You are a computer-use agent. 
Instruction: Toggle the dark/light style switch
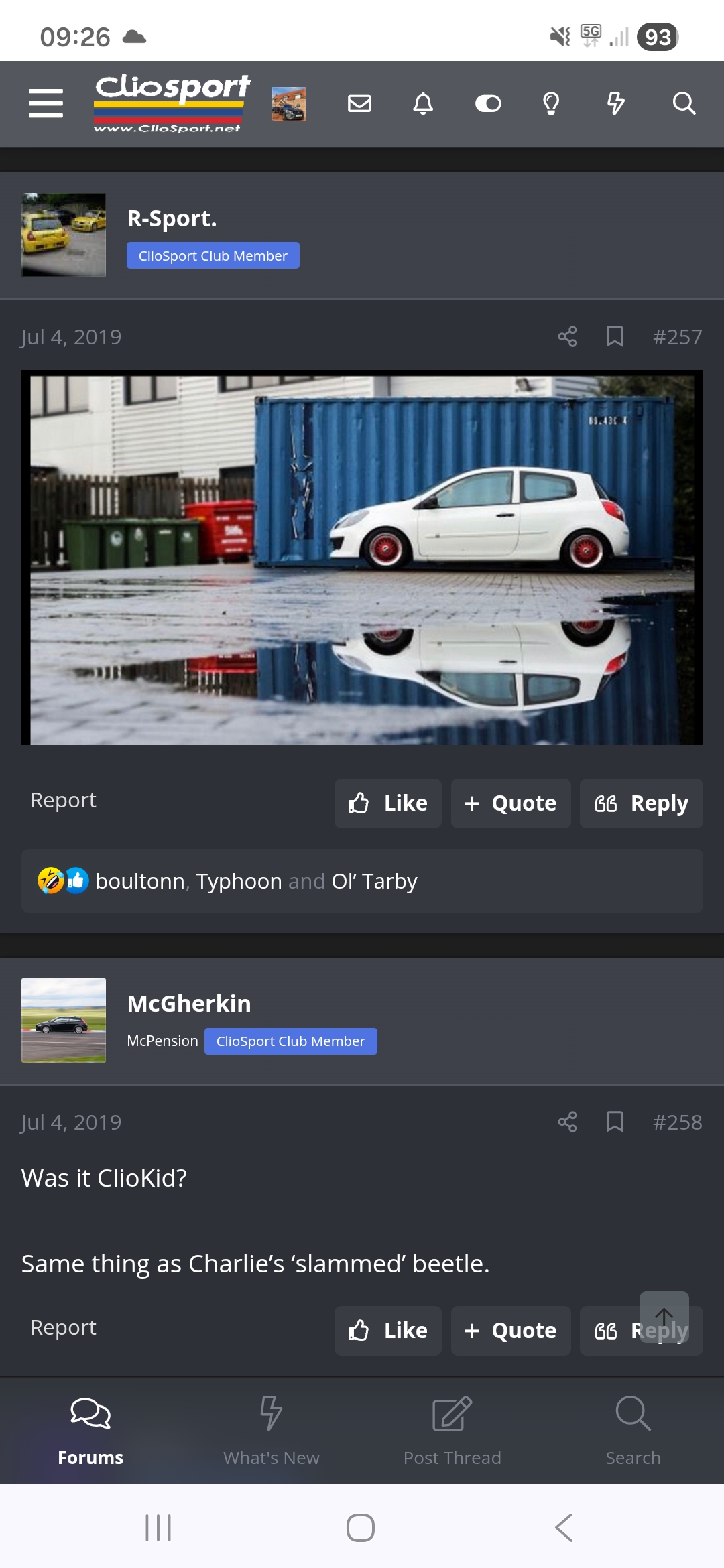coord(488,103)
